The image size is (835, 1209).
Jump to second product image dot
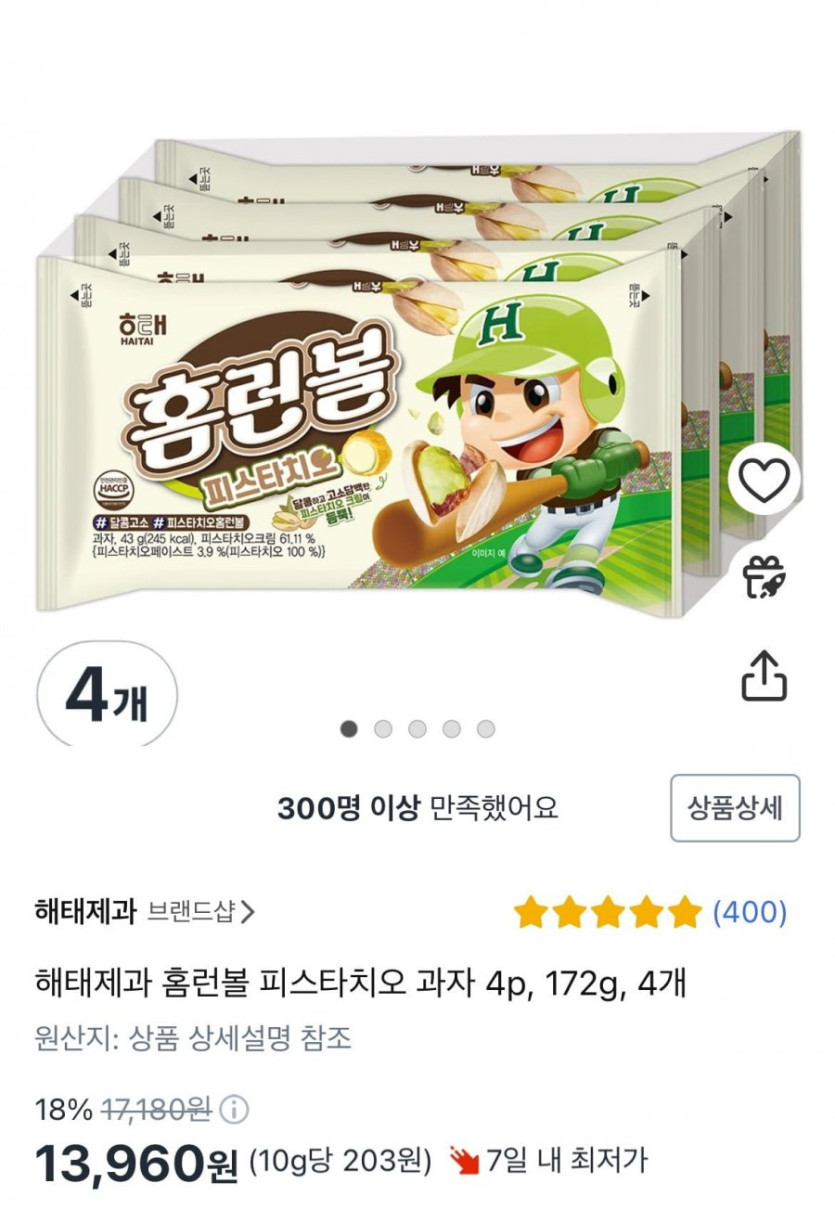(x=383, y=729)
